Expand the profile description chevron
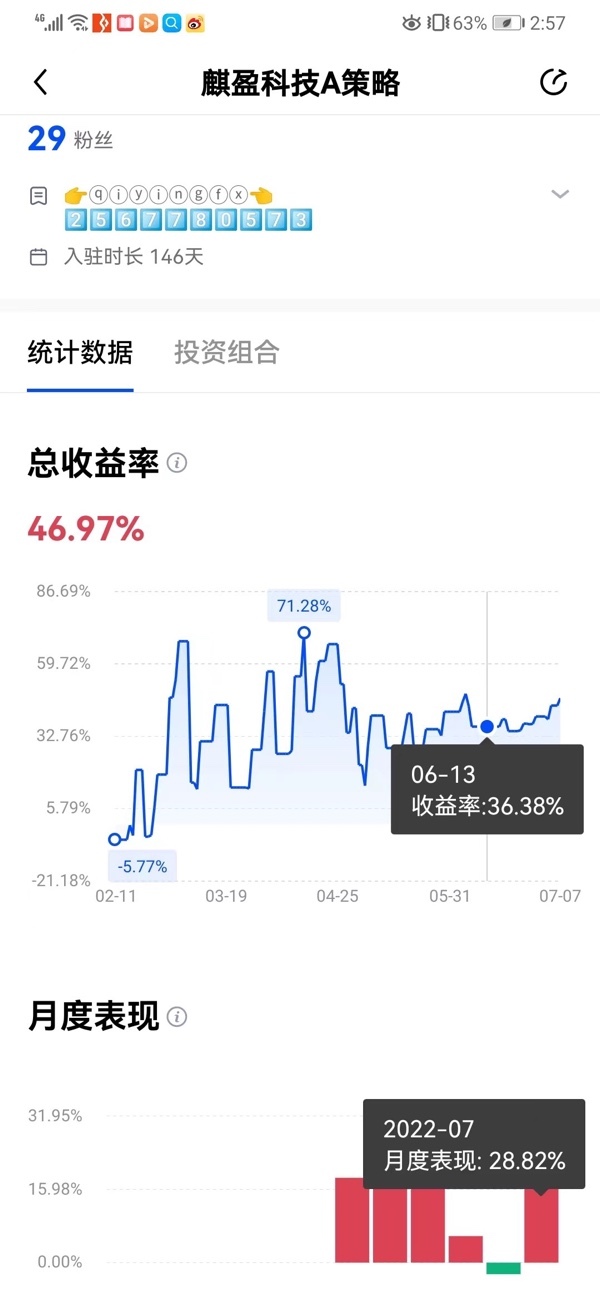 (x=560, y=194)
